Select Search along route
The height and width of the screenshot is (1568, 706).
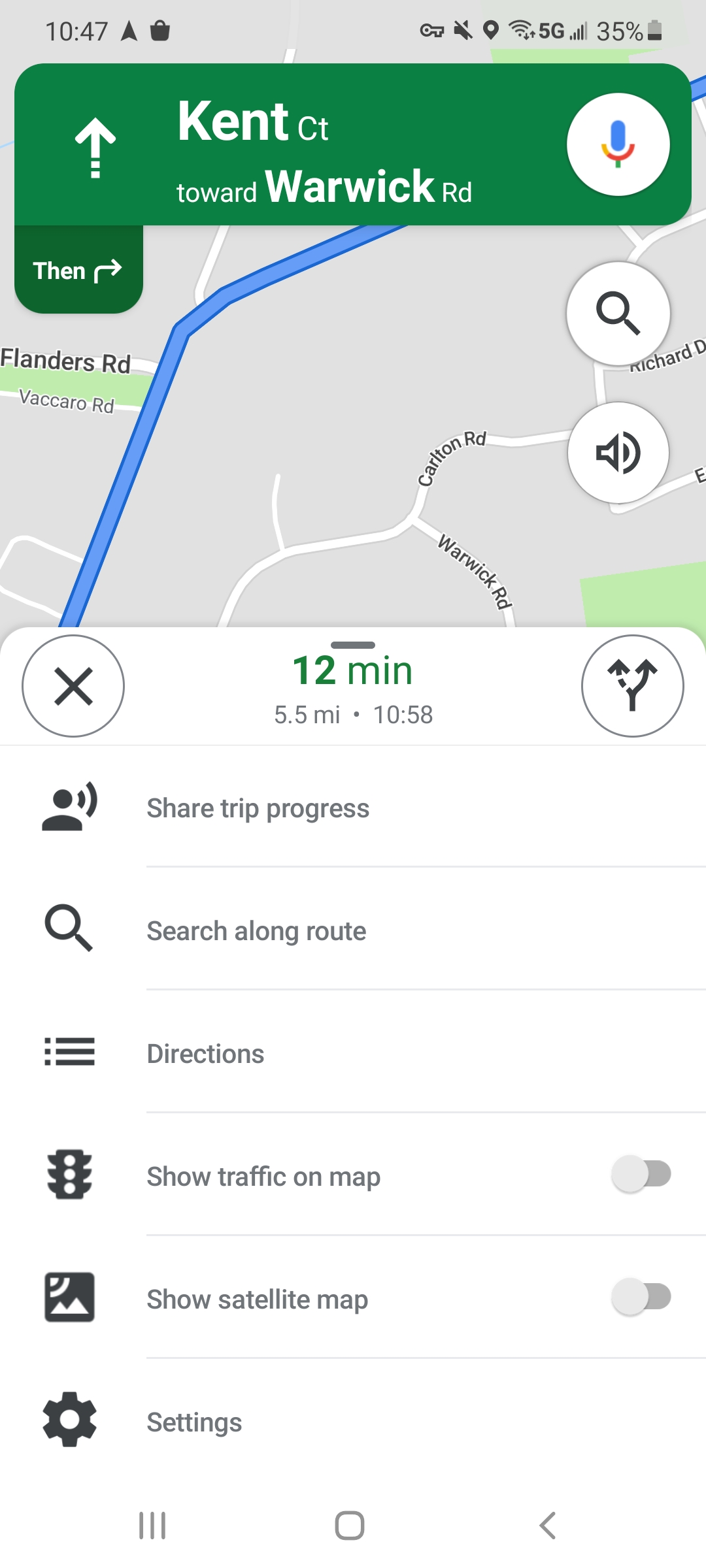pos(353,930)
